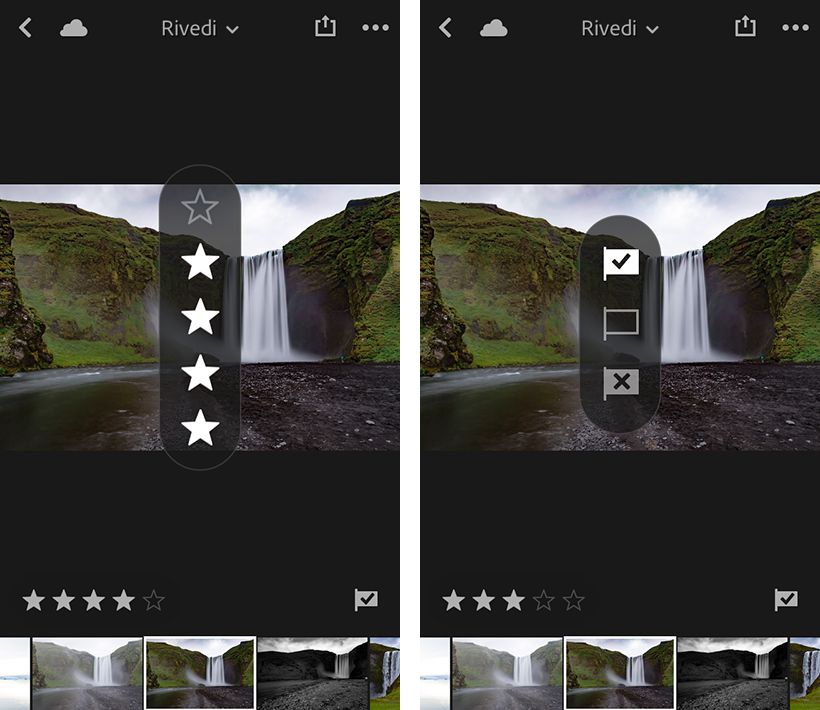Go back from the star-rating screen
This screenshot has height=710, width=820.
click(26, 28)
